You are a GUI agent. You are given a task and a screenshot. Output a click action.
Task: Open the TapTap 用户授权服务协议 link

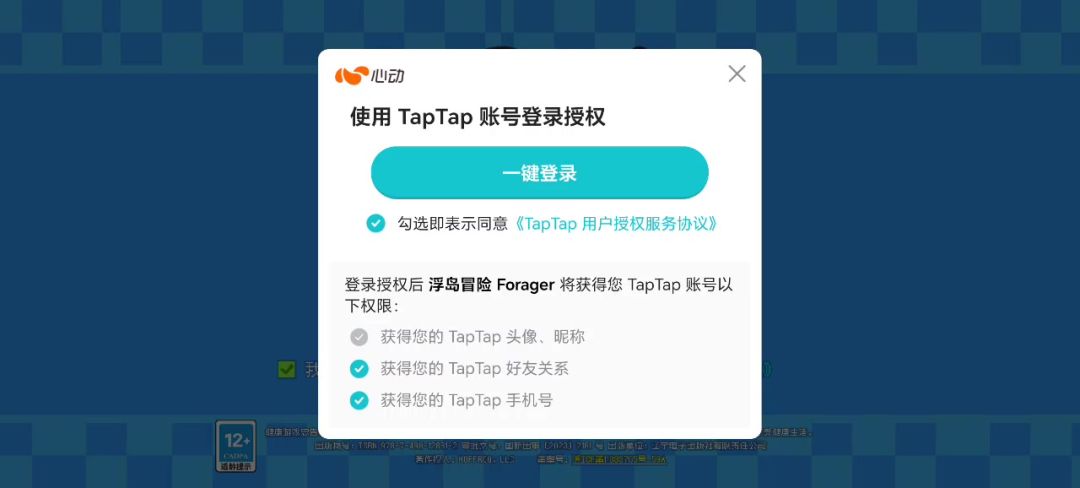(616, 223)
